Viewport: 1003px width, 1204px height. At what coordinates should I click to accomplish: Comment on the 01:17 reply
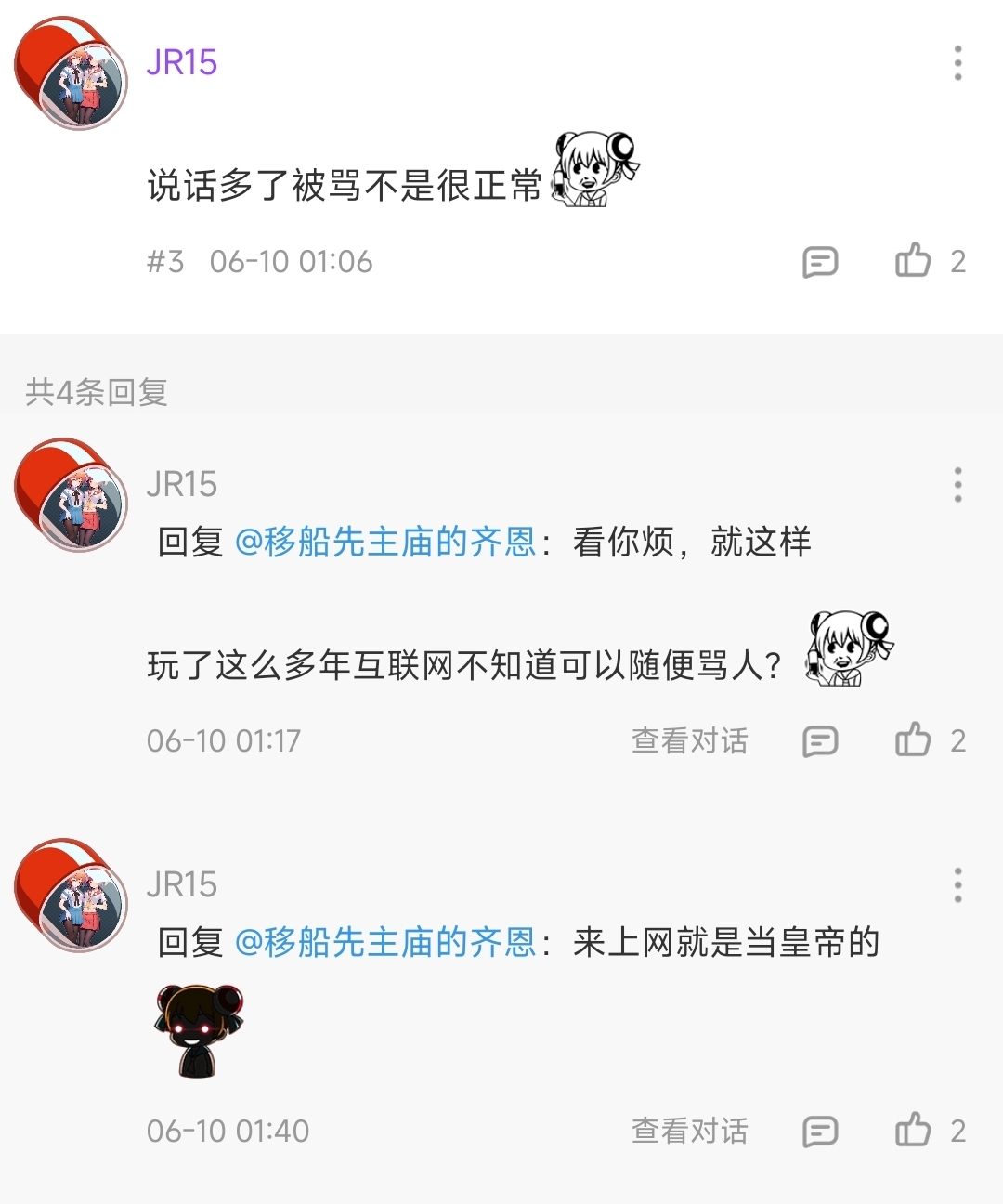[820, 741]
